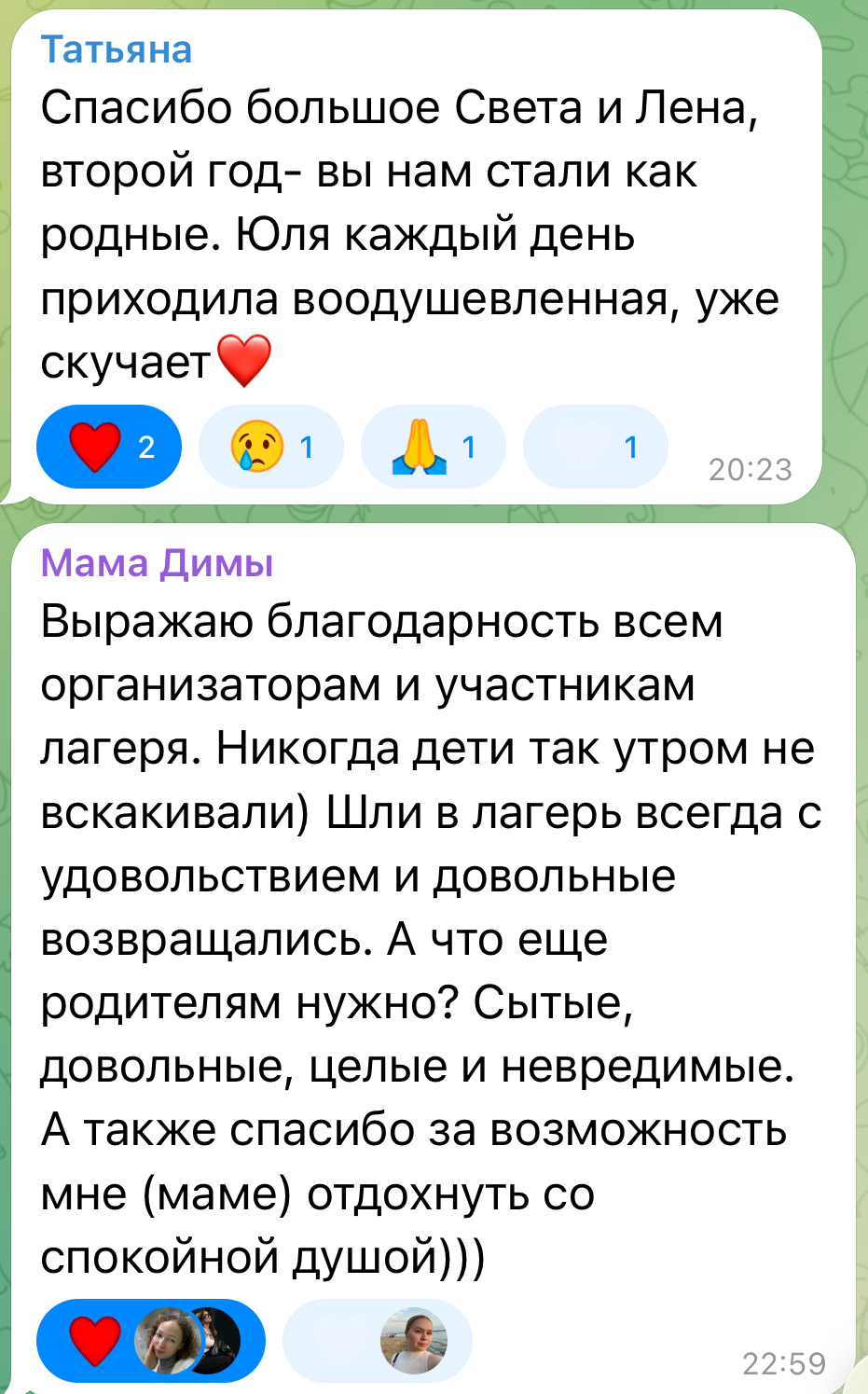Tap the white heart reaction on Татьяна's message
Image resolution: width=868 pixels, height=1394 pixels.
(595, 447)
